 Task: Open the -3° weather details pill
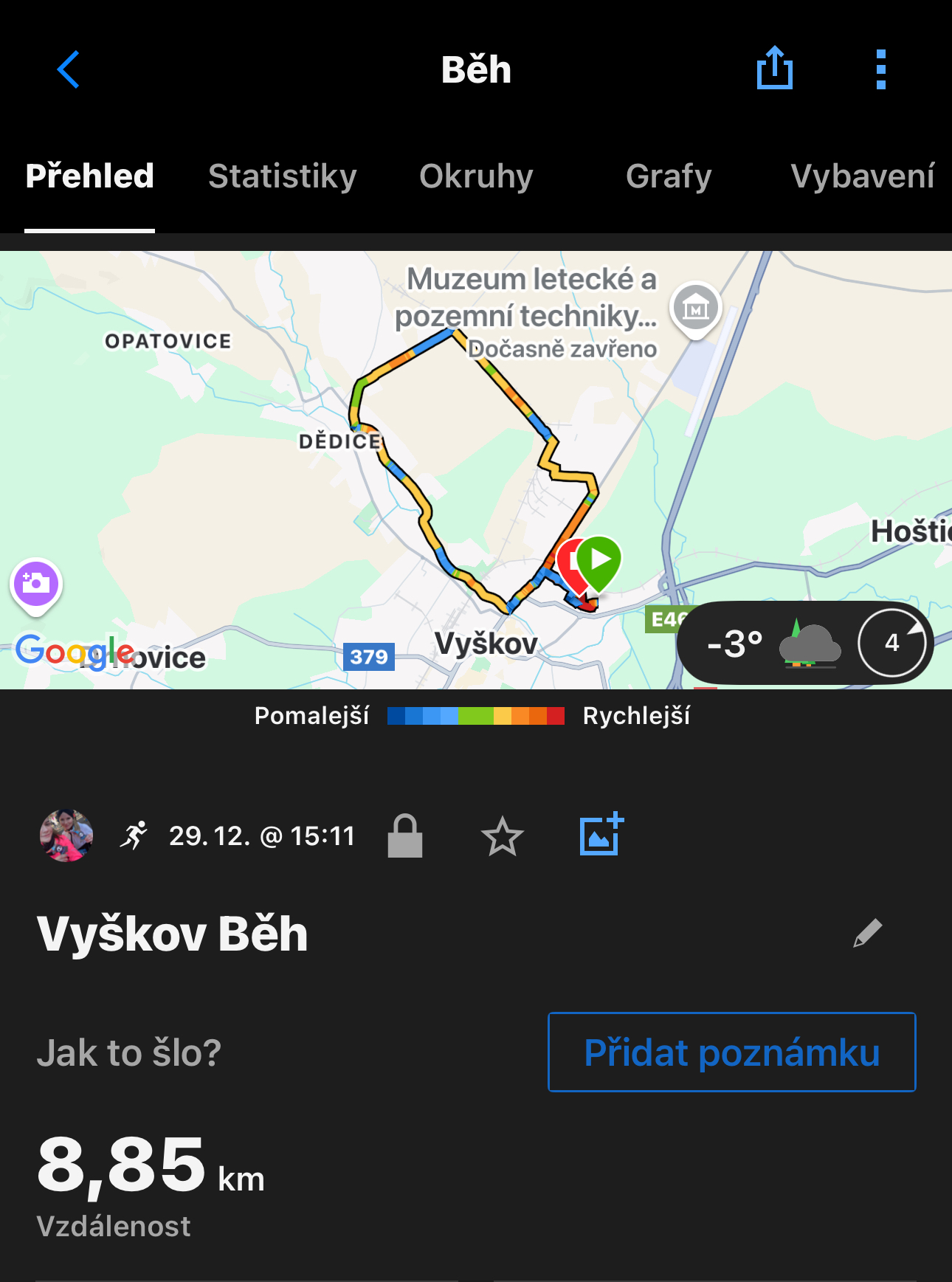[804, 643]
